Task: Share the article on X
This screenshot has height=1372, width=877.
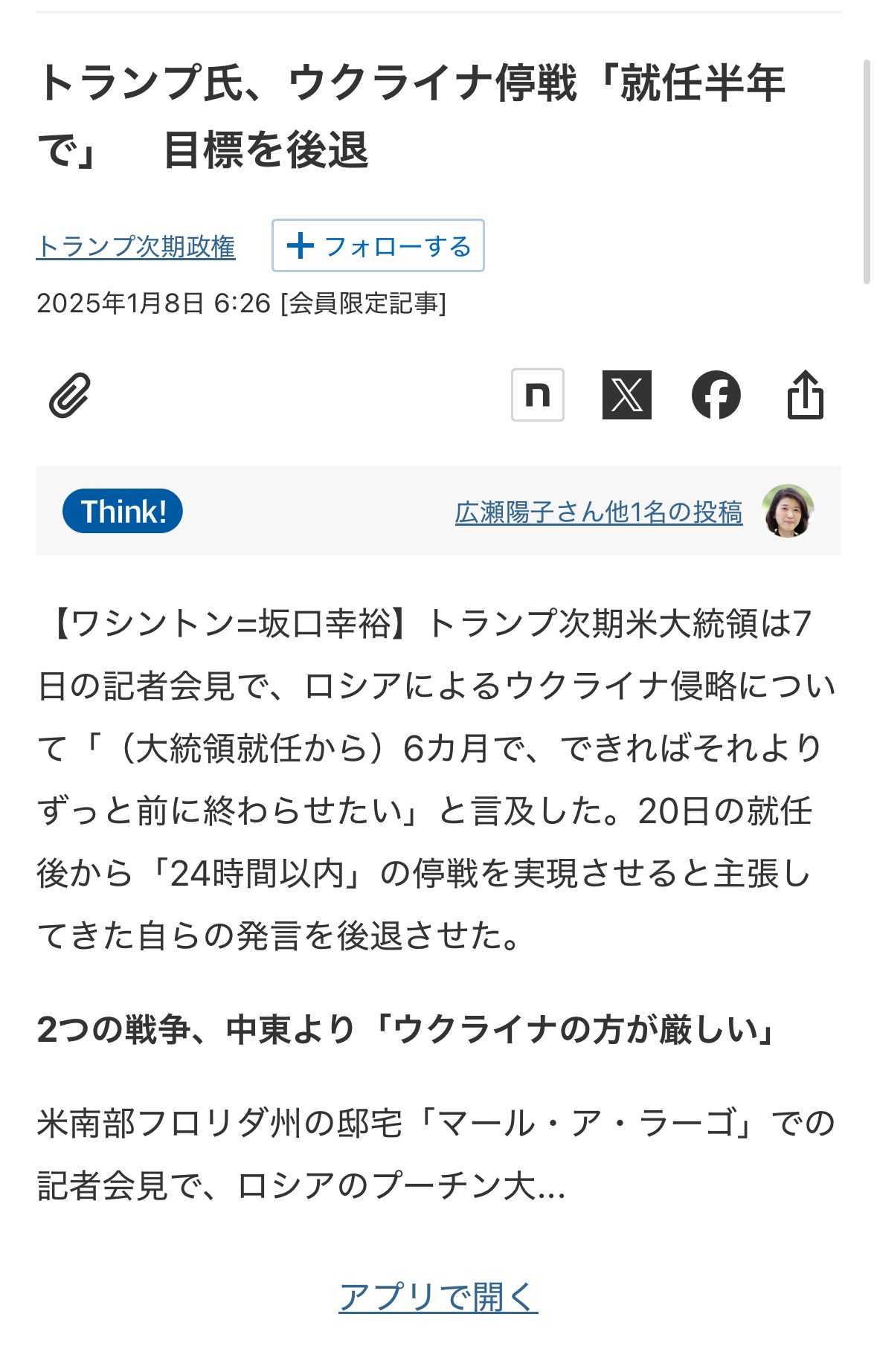Action: (x=626, y=395)
